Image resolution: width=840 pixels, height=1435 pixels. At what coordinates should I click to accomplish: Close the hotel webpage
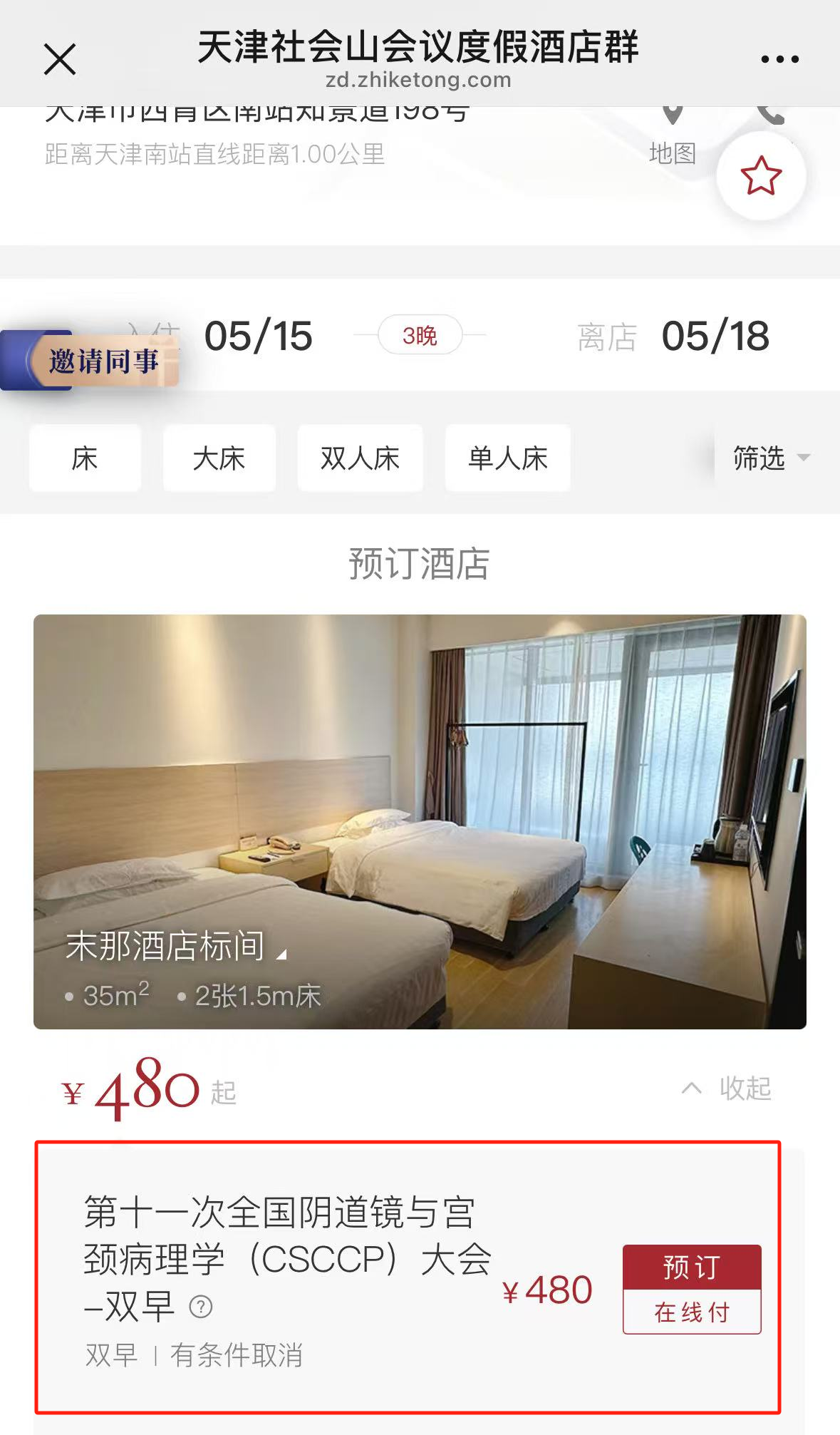coord(60,59)
